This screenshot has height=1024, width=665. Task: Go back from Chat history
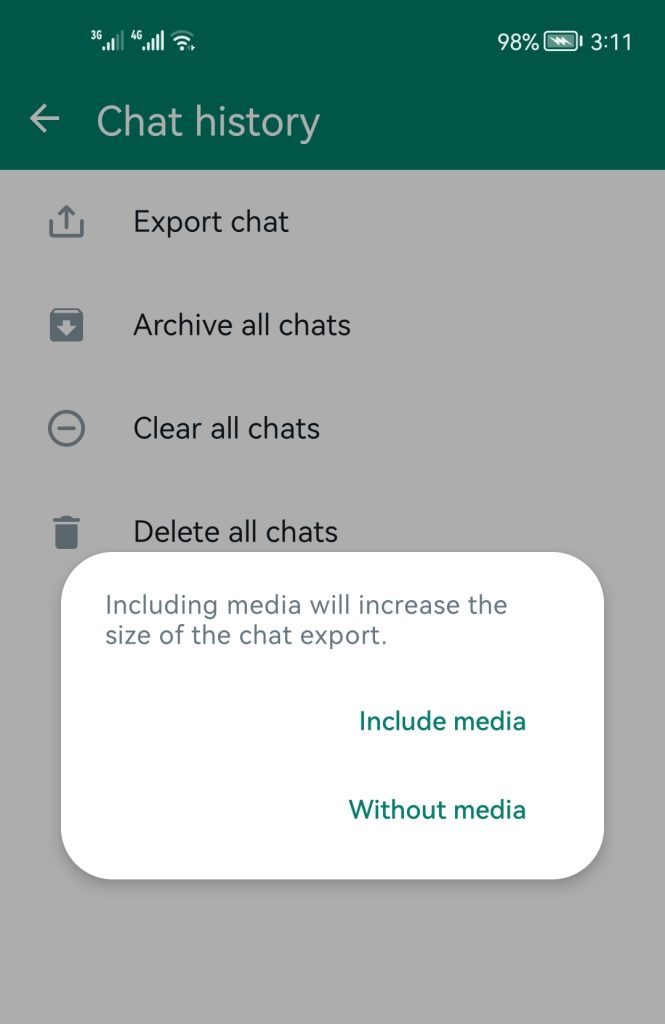[44, 121]
